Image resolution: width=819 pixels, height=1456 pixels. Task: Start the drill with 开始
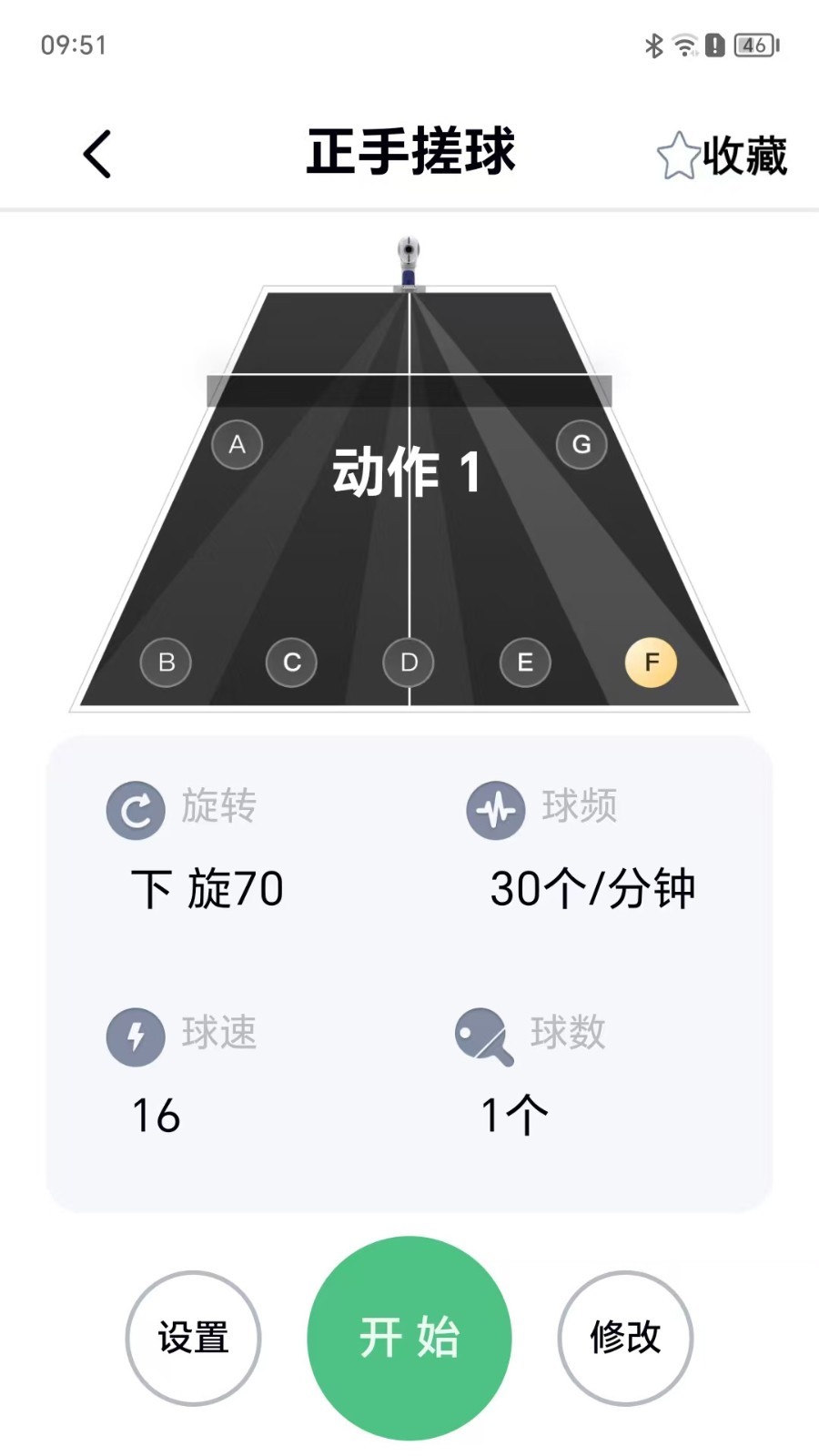click(409, 1338)
